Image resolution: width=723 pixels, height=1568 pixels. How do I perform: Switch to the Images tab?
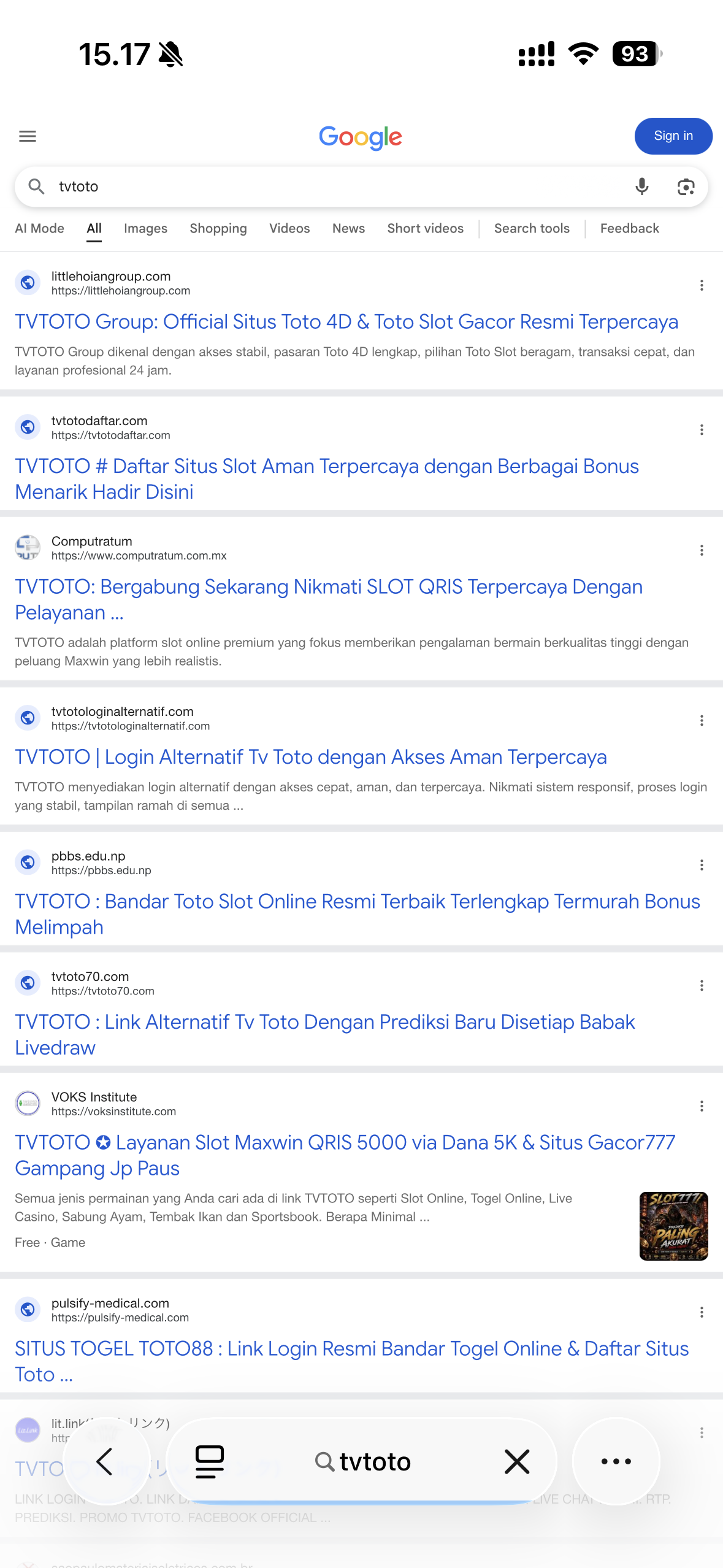click(145, 228)
